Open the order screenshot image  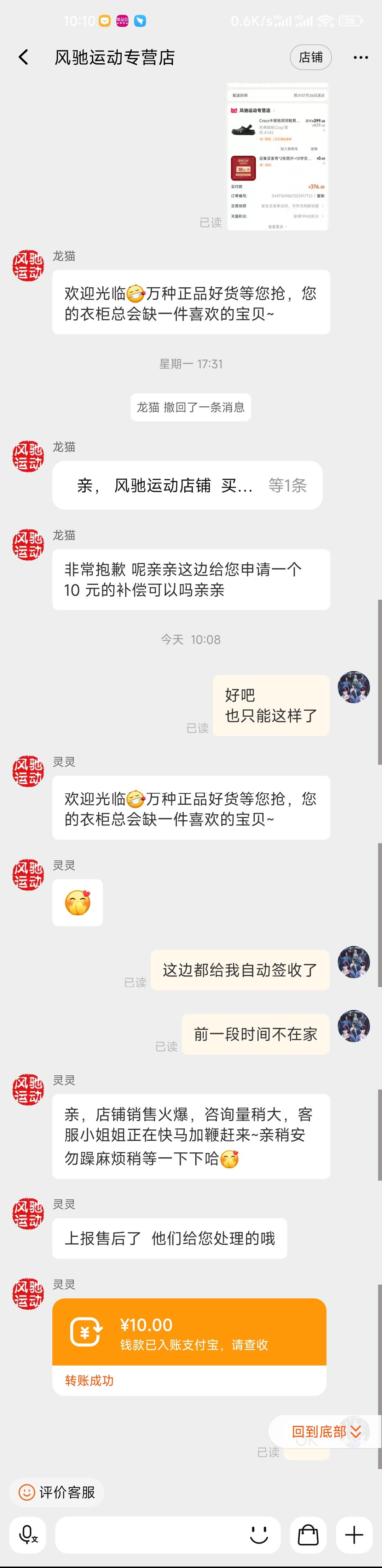[277, 157]
